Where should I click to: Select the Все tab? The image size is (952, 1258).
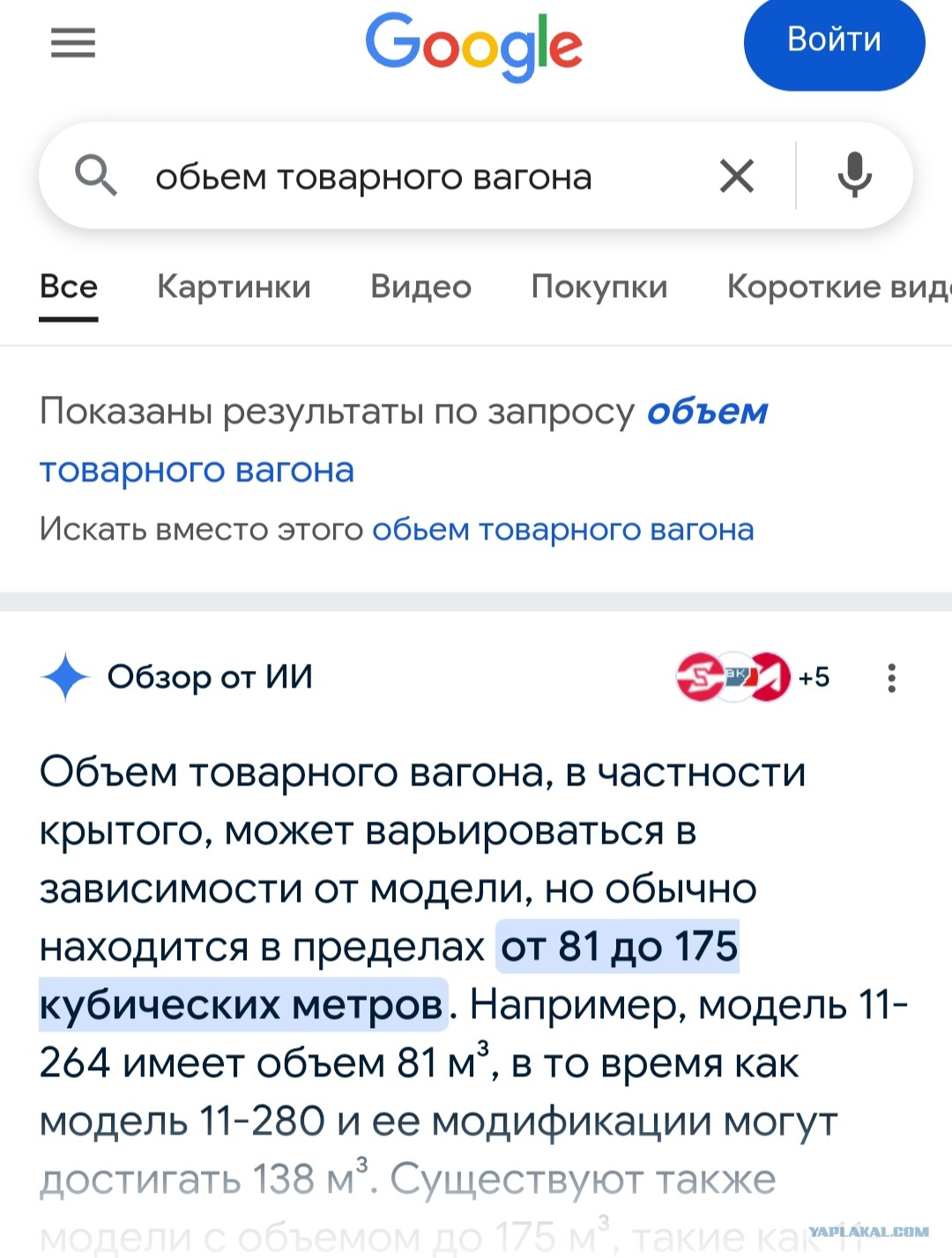[x=69, y=287]
